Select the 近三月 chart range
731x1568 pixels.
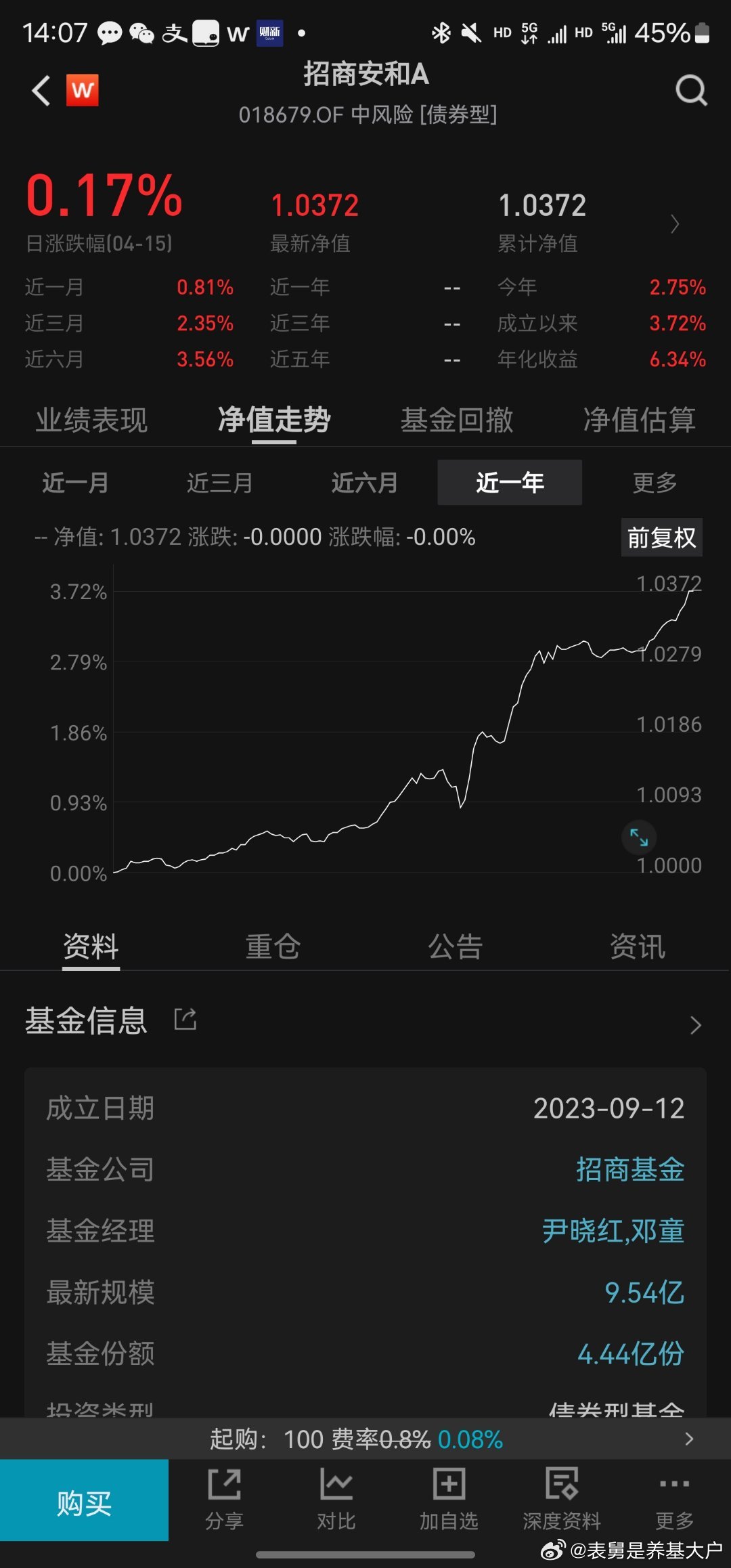[220, 483]
